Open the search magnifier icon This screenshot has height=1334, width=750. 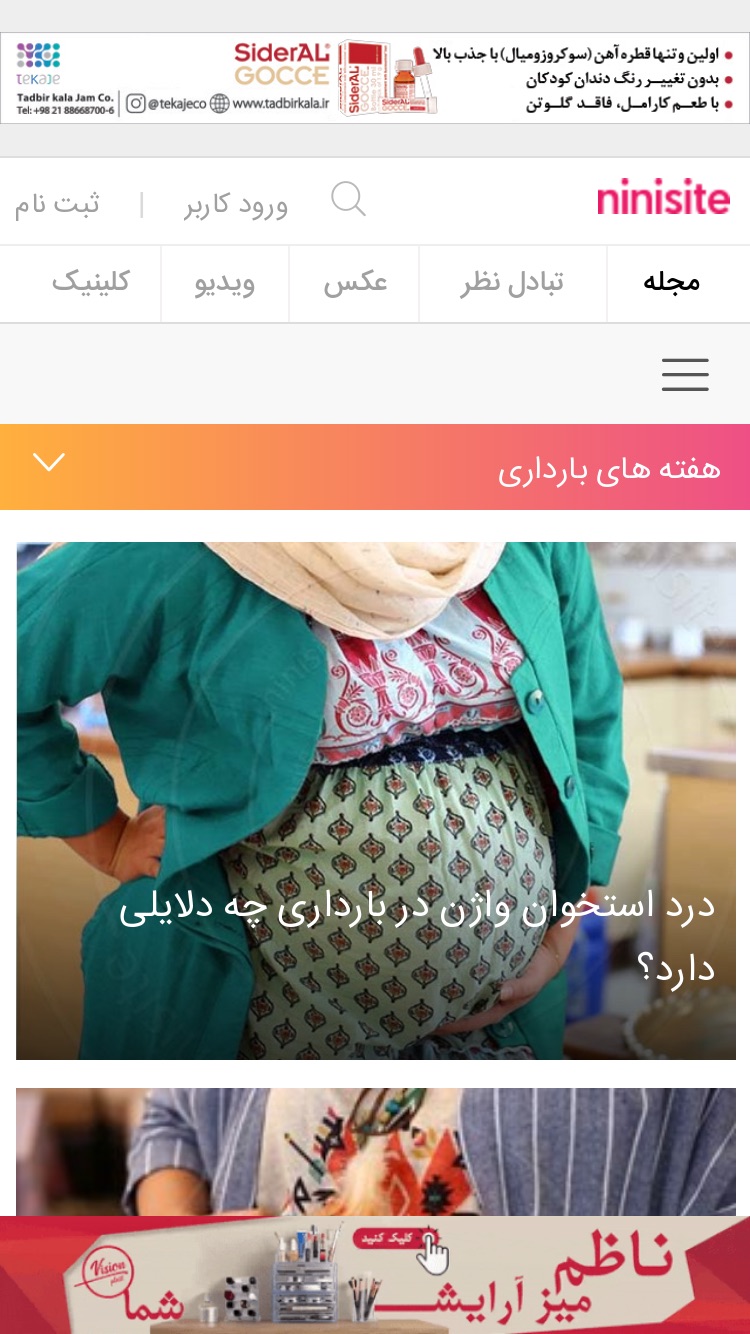coord(348,200)
